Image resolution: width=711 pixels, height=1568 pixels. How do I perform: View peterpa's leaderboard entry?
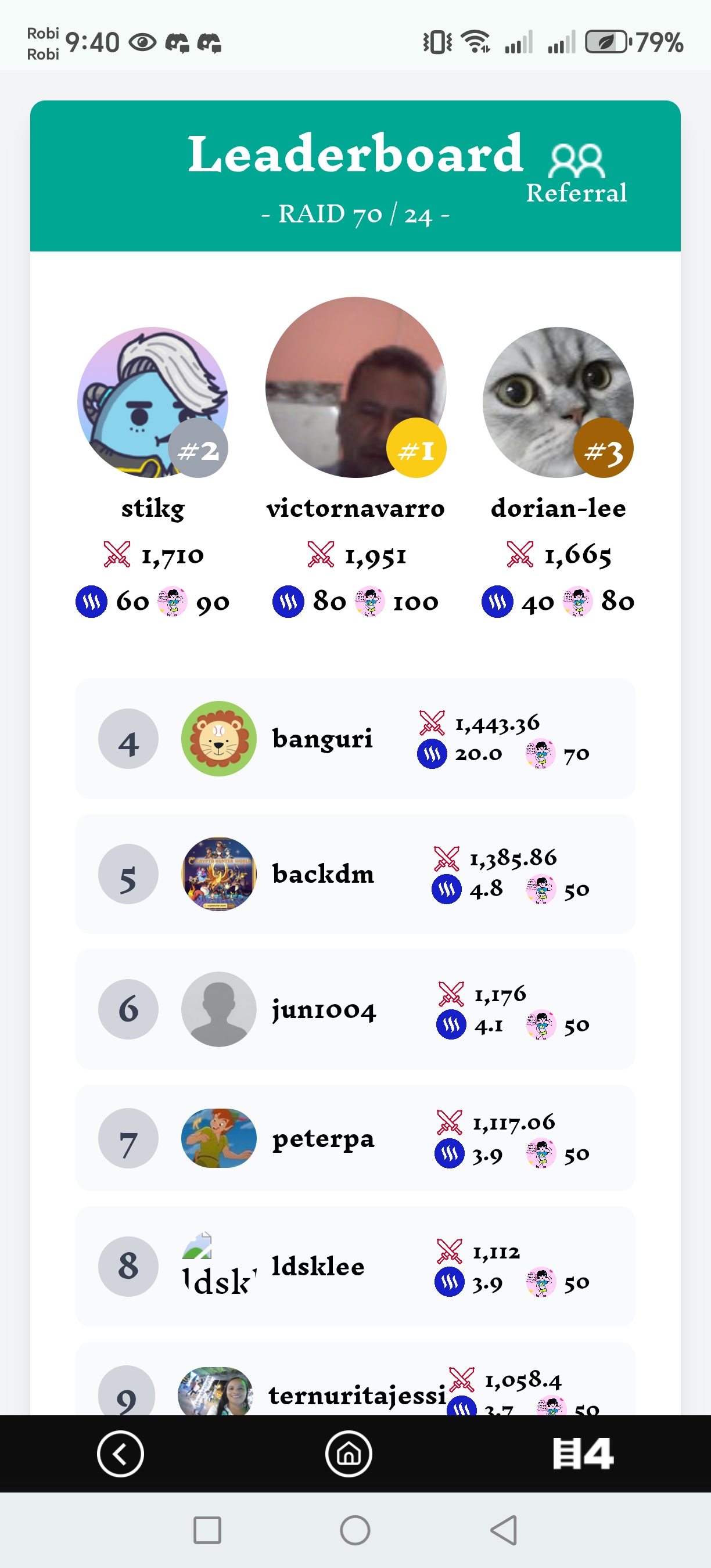[x=355, y=1138]
